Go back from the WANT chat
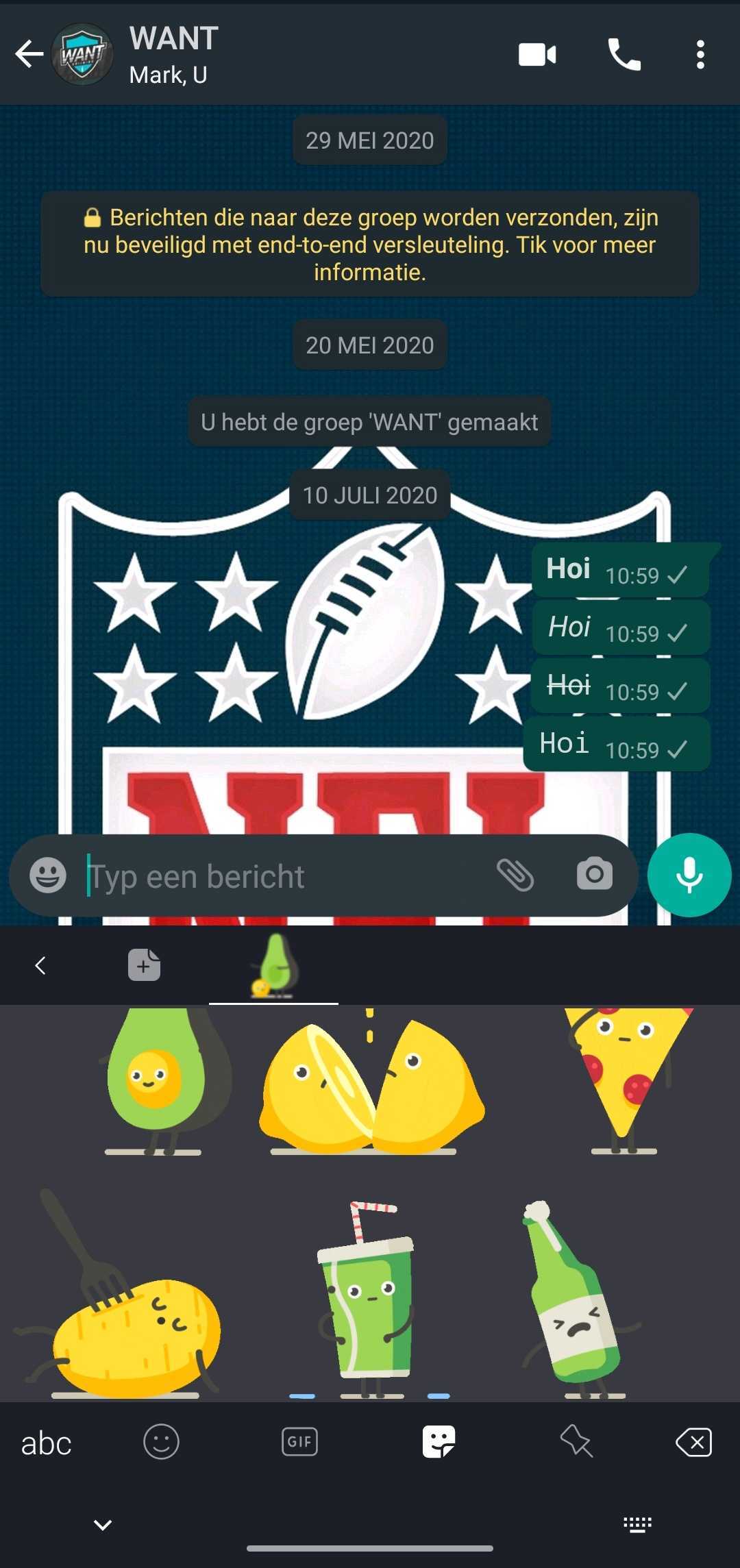 pyautogui.click(x=29, y=54)
